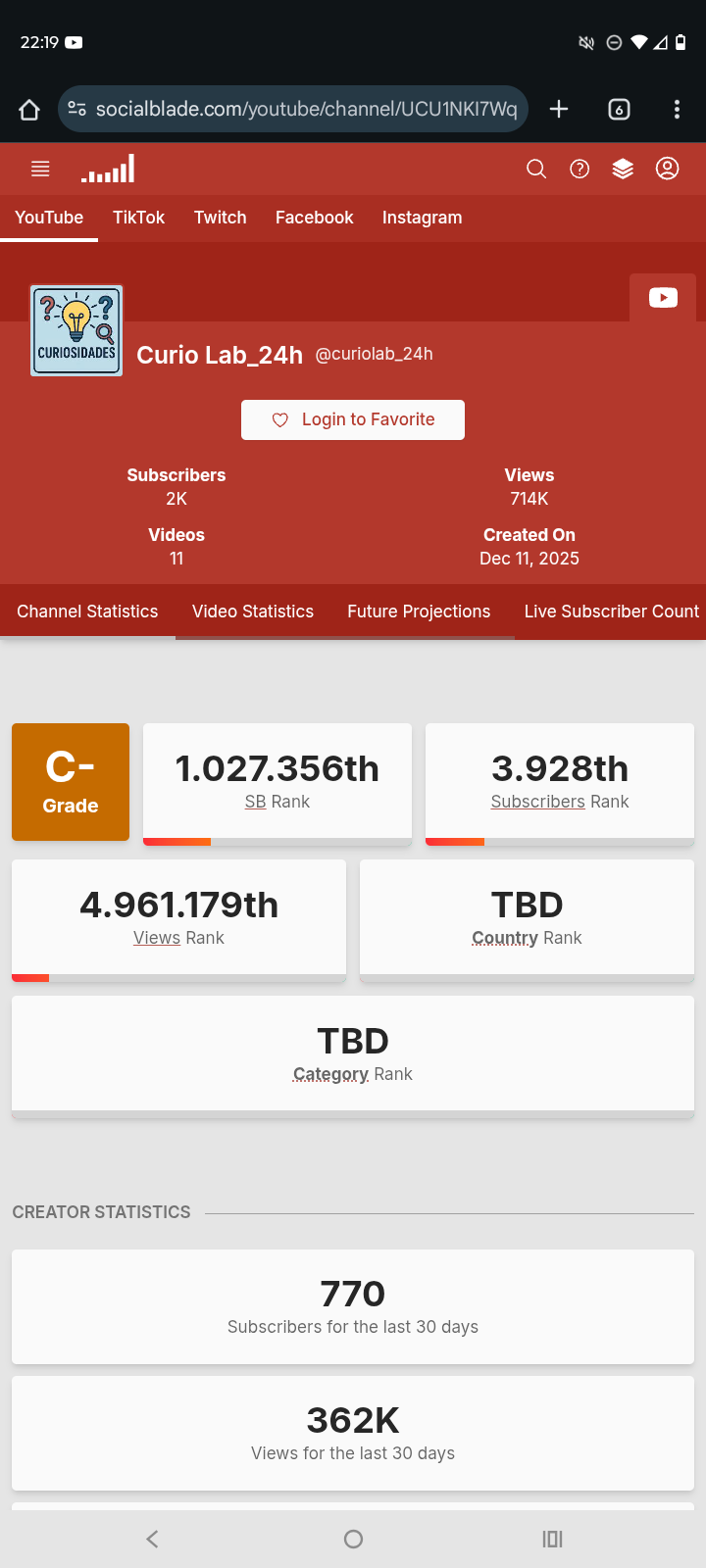Tap the Login to Favorite button
This screenshot has width=706, height=1568.
[353, 419]
